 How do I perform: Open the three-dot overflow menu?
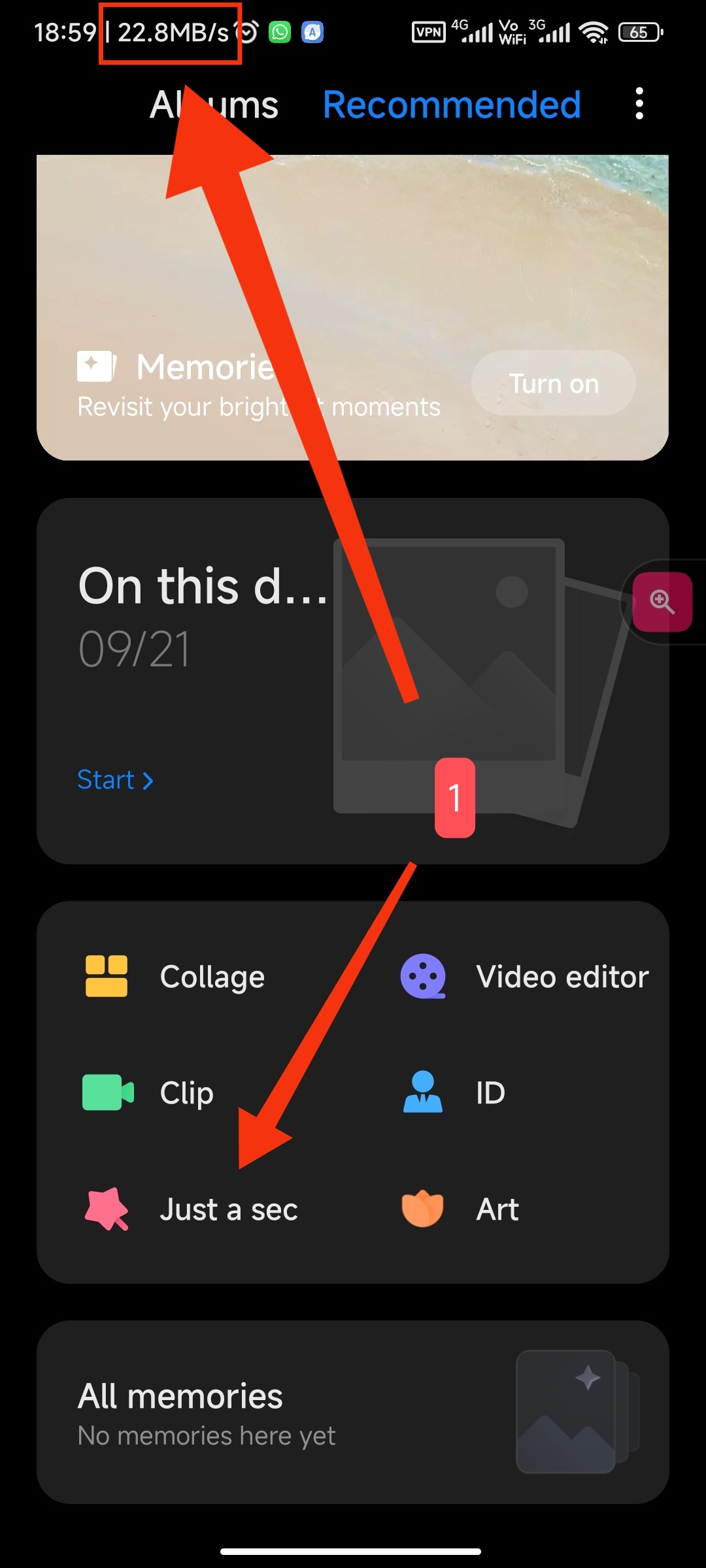click(x=639, y=104)
